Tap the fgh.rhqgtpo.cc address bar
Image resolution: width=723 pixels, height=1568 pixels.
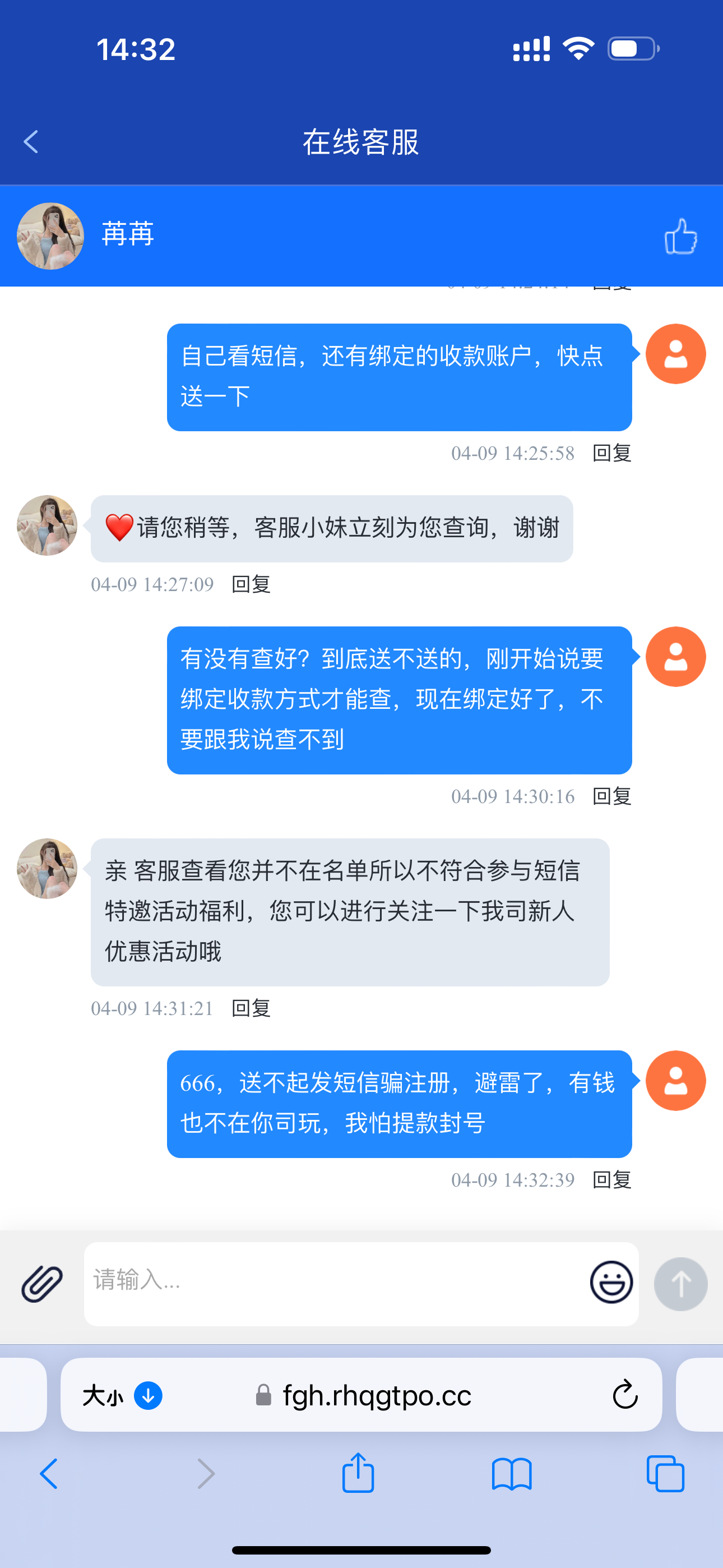point(377,1395)
